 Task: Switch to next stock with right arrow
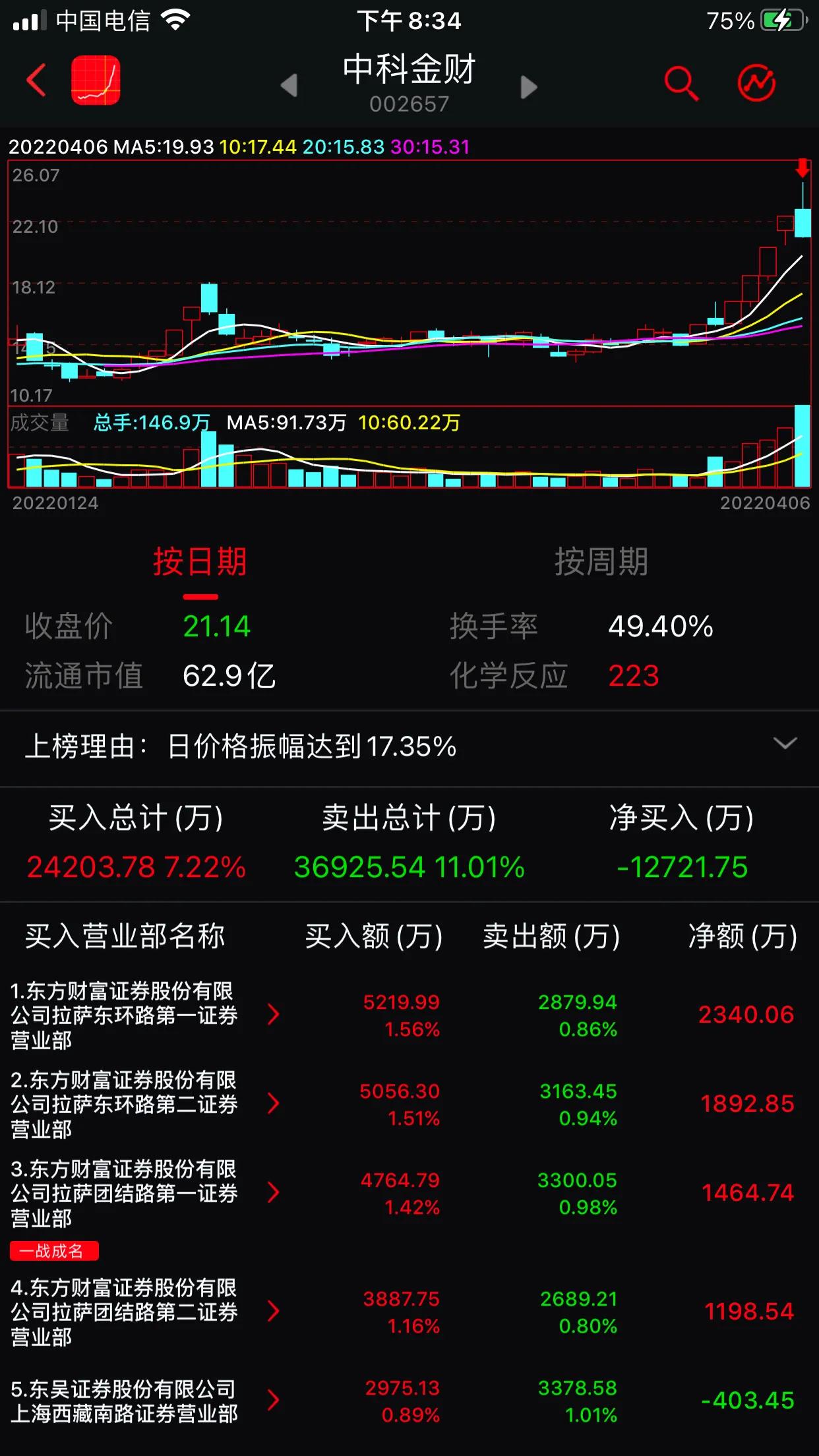[x=528, y=87]
